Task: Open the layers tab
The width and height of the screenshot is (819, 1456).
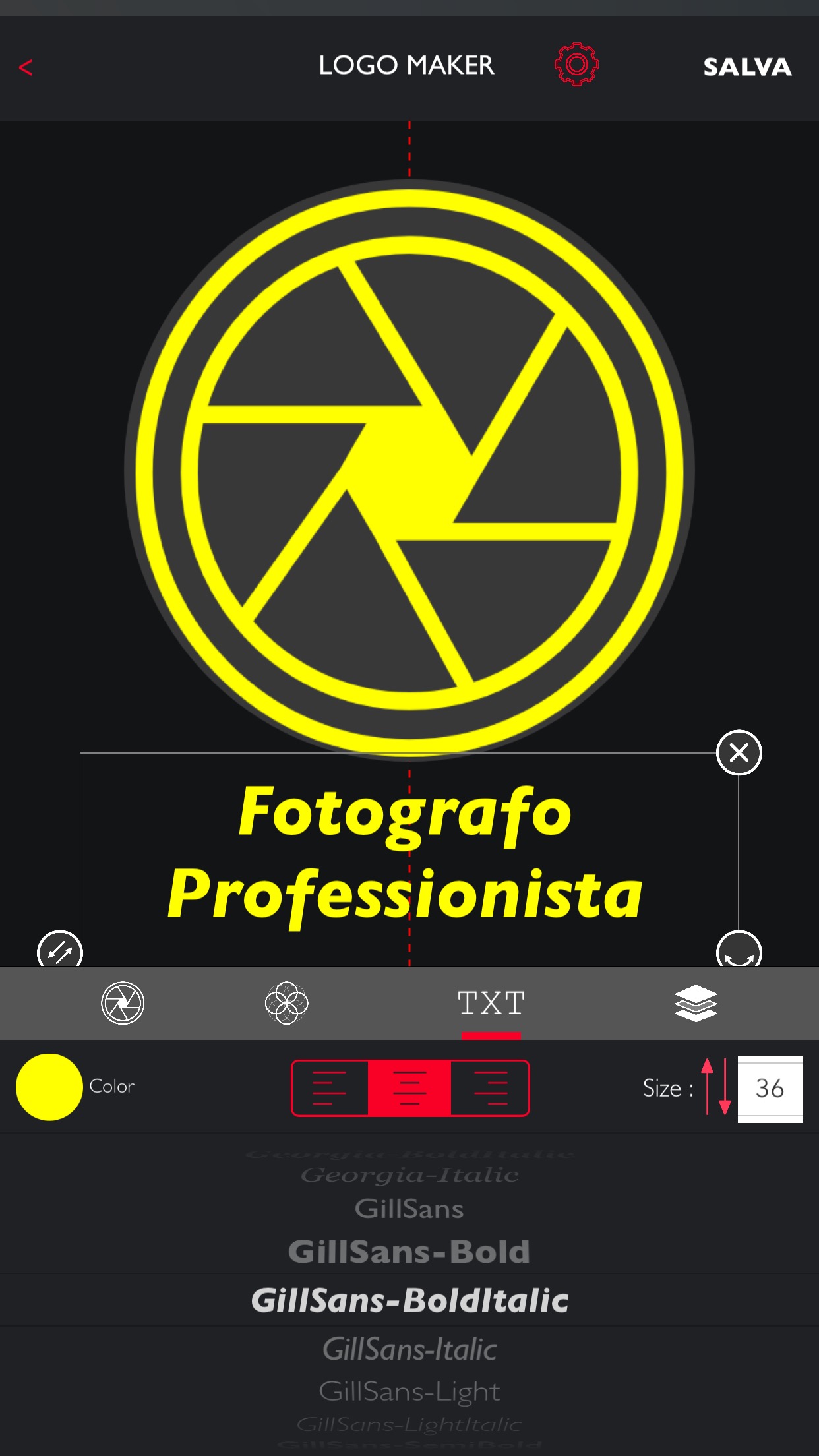Action: coord(696,1004)
